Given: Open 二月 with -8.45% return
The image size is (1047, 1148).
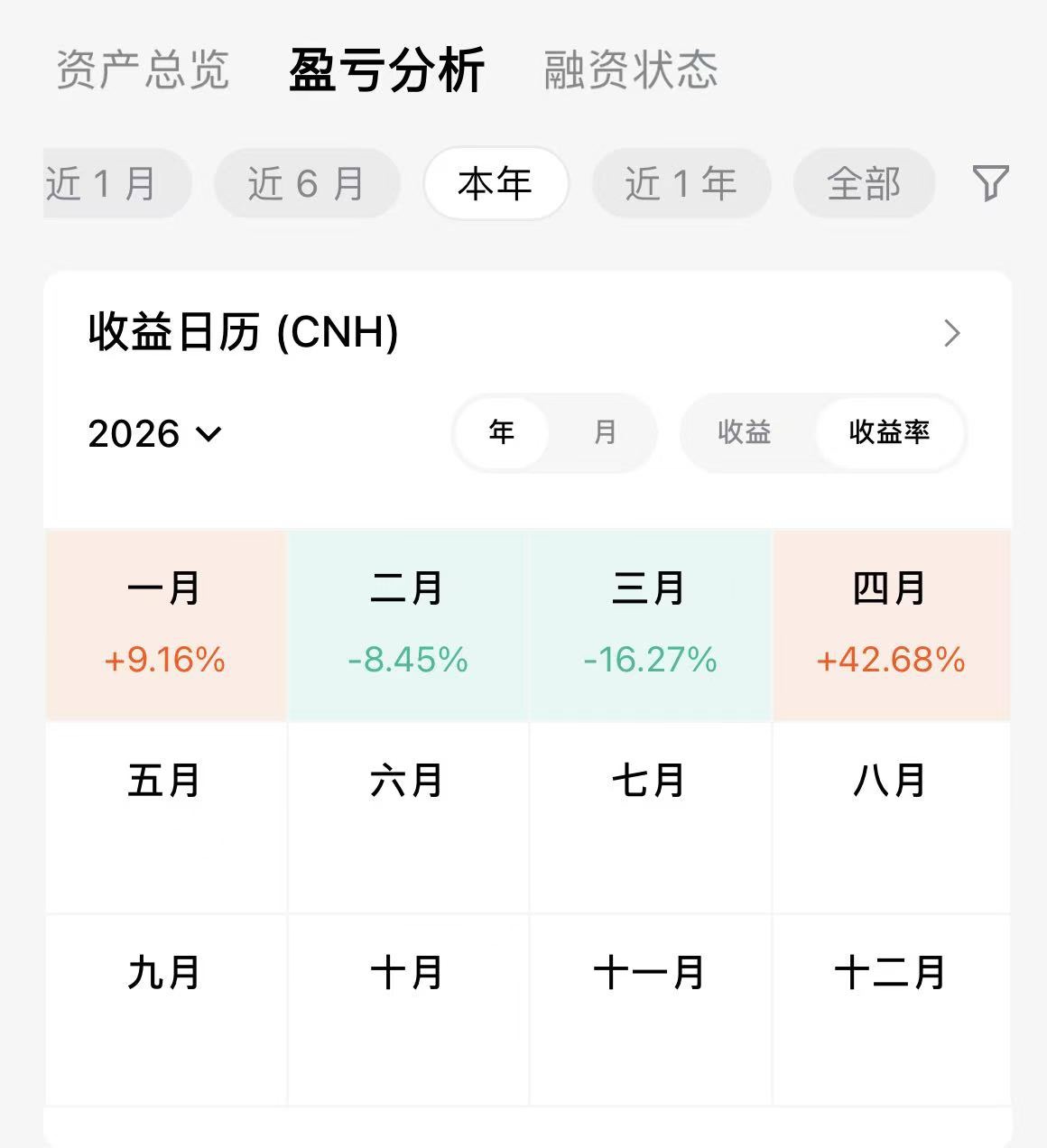Looking at the screenshot, I should pyautogui.click(x=408, y=625).
